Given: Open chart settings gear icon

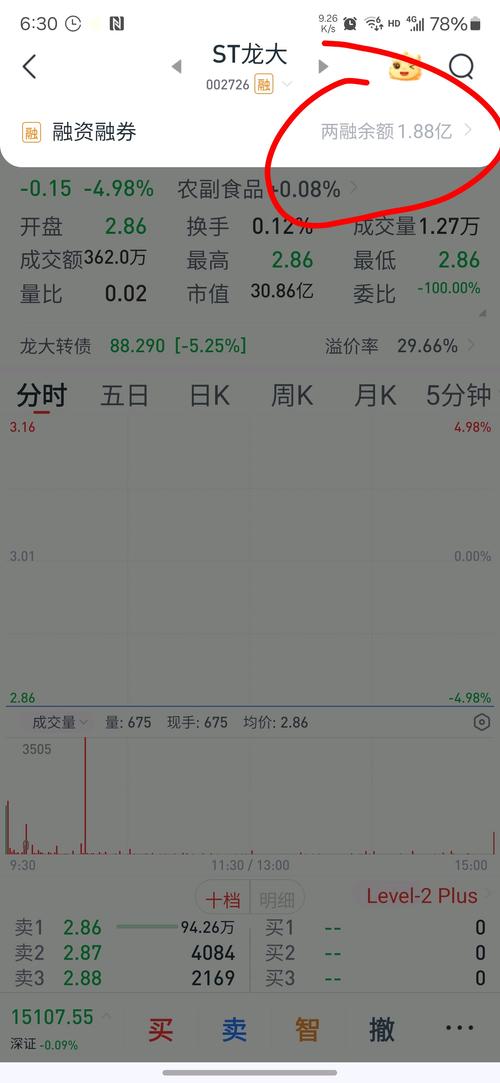Looking at the screenshot, I should click(x=482, y=722).
